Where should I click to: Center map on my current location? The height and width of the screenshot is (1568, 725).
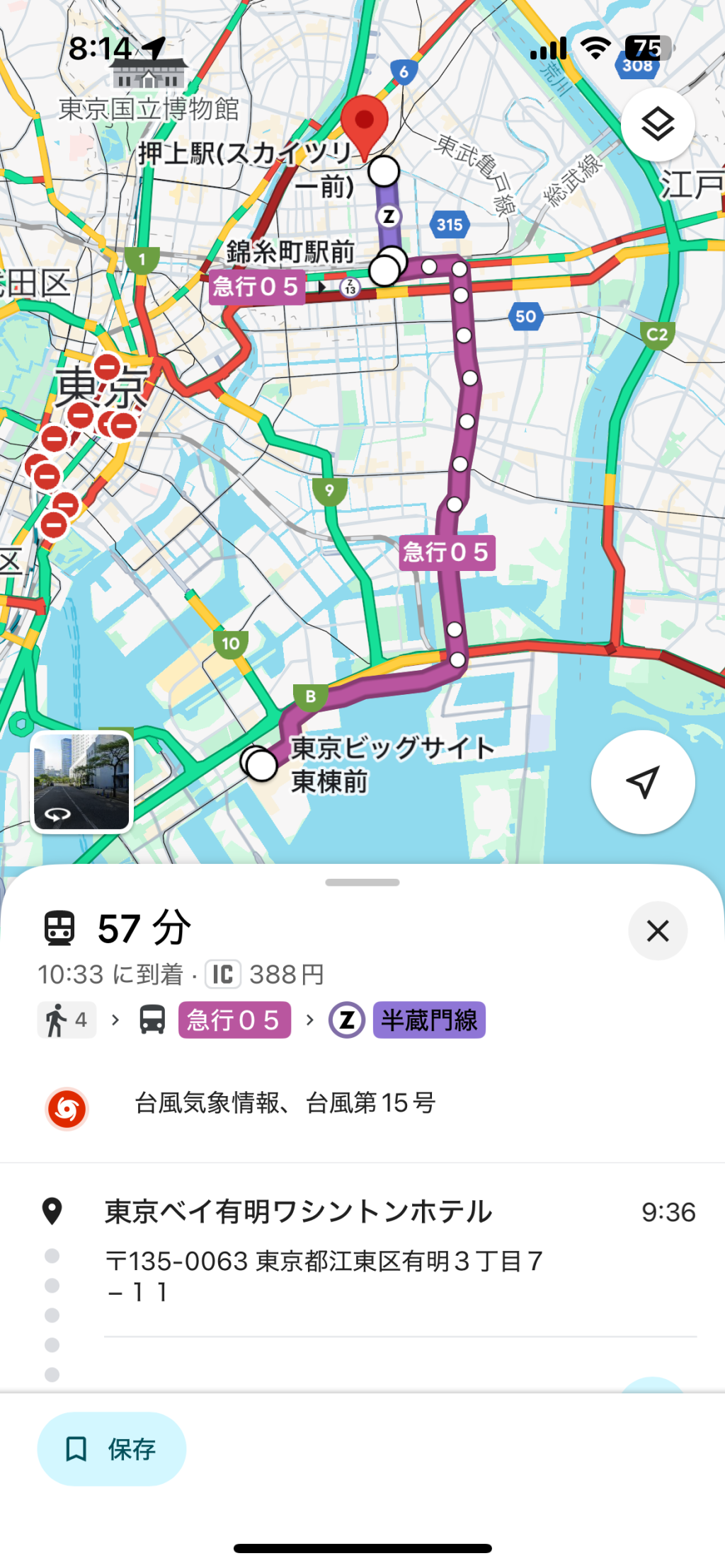tap(642, 782)
